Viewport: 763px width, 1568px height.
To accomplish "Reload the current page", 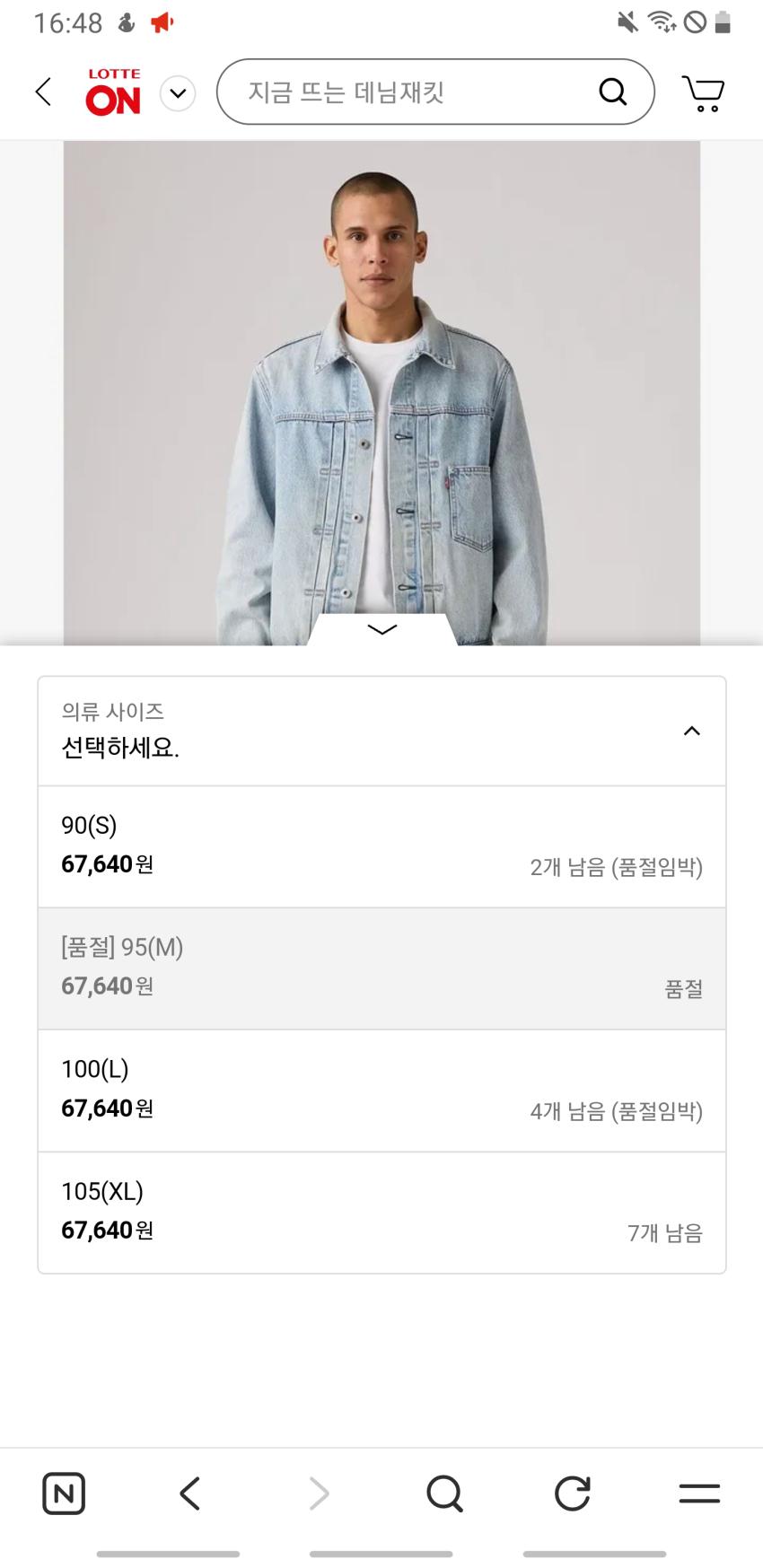I will (572, 1494).
